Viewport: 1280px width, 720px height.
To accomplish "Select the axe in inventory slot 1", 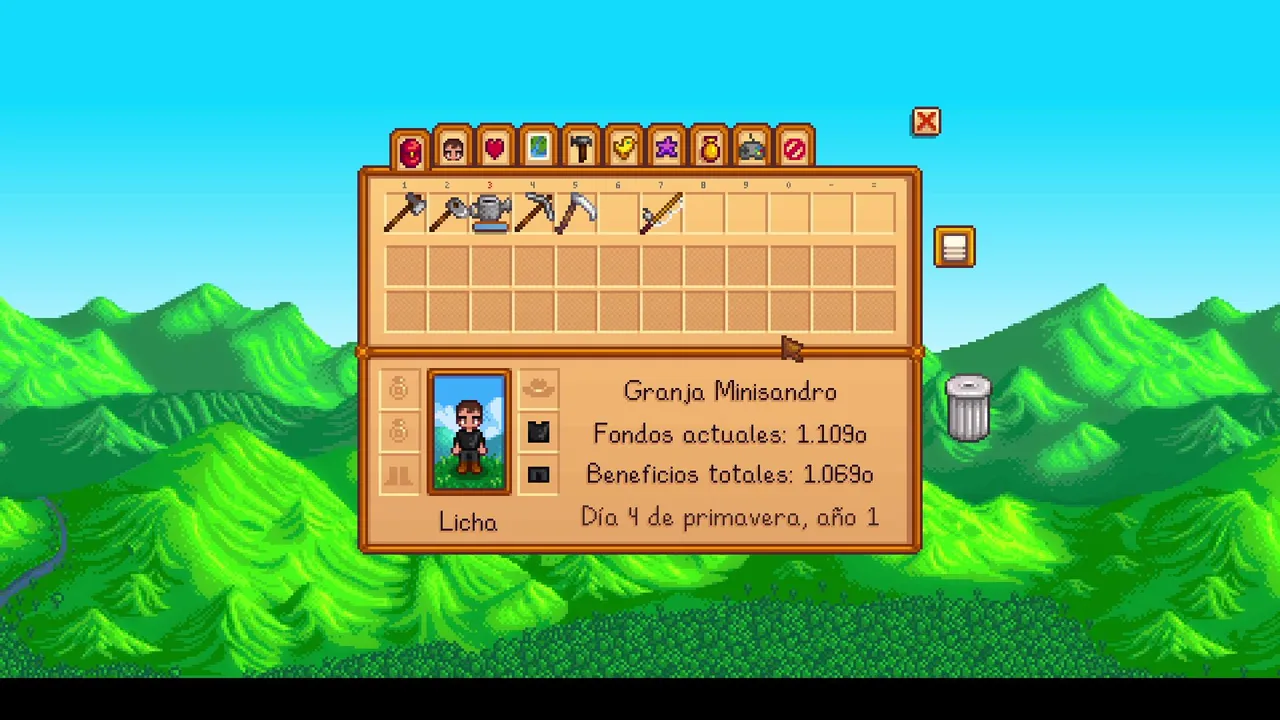I will coord(405,213).
